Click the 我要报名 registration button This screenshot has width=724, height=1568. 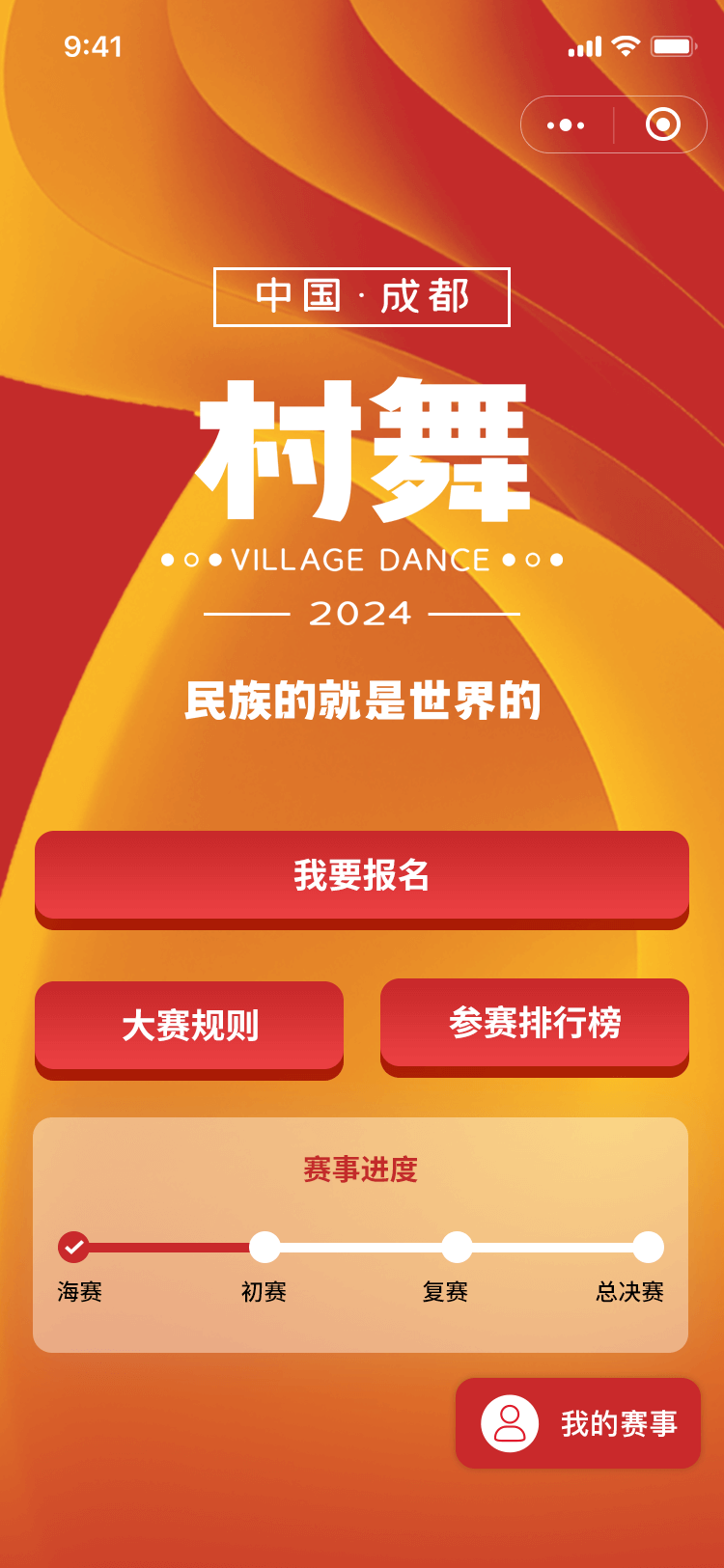click(x=362, y=878)
